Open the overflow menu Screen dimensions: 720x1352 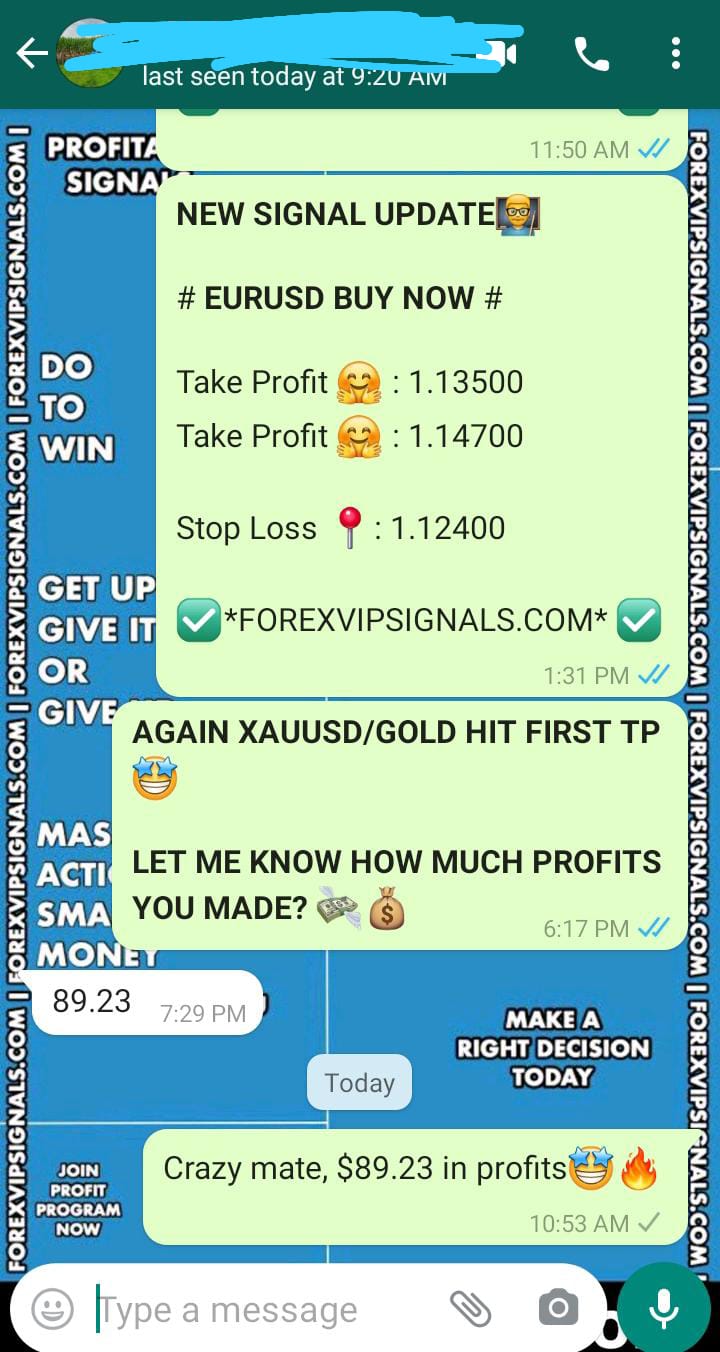[x=676, y=54]
